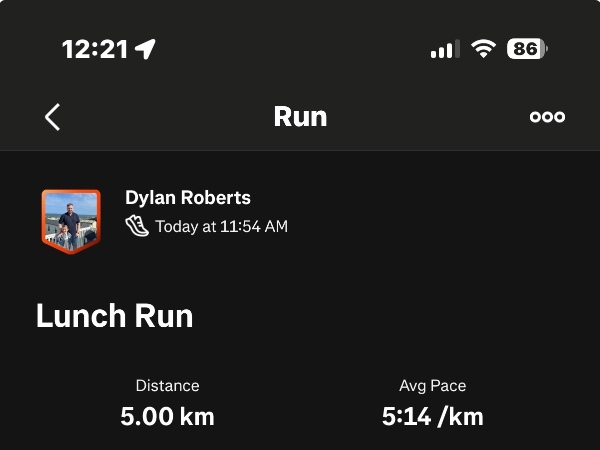This screenshot has width=600, height=450.
Task: Go back from the Run screen
Action: tap(53, 117)
